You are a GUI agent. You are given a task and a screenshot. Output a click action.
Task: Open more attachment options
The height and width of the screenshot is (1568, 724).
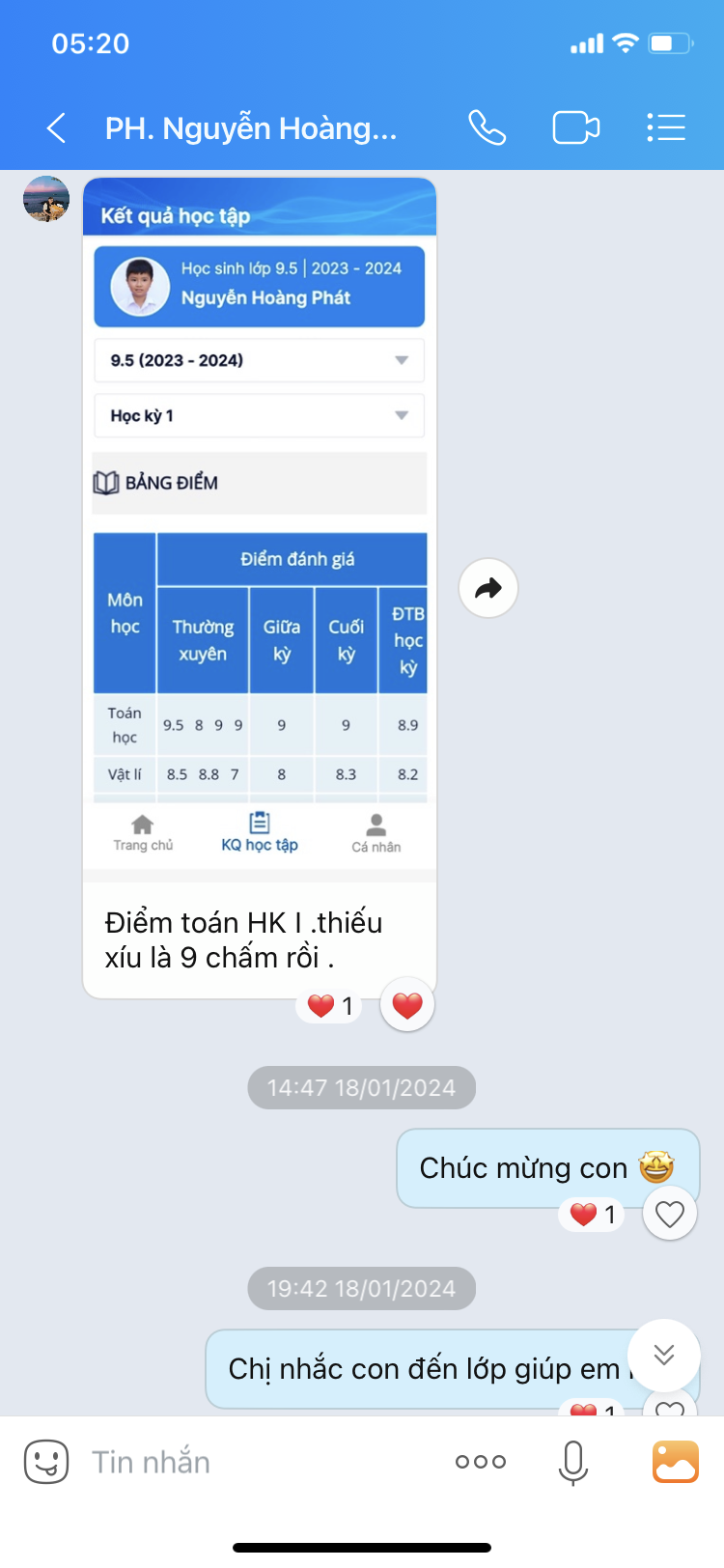[x=481, y=1462]
